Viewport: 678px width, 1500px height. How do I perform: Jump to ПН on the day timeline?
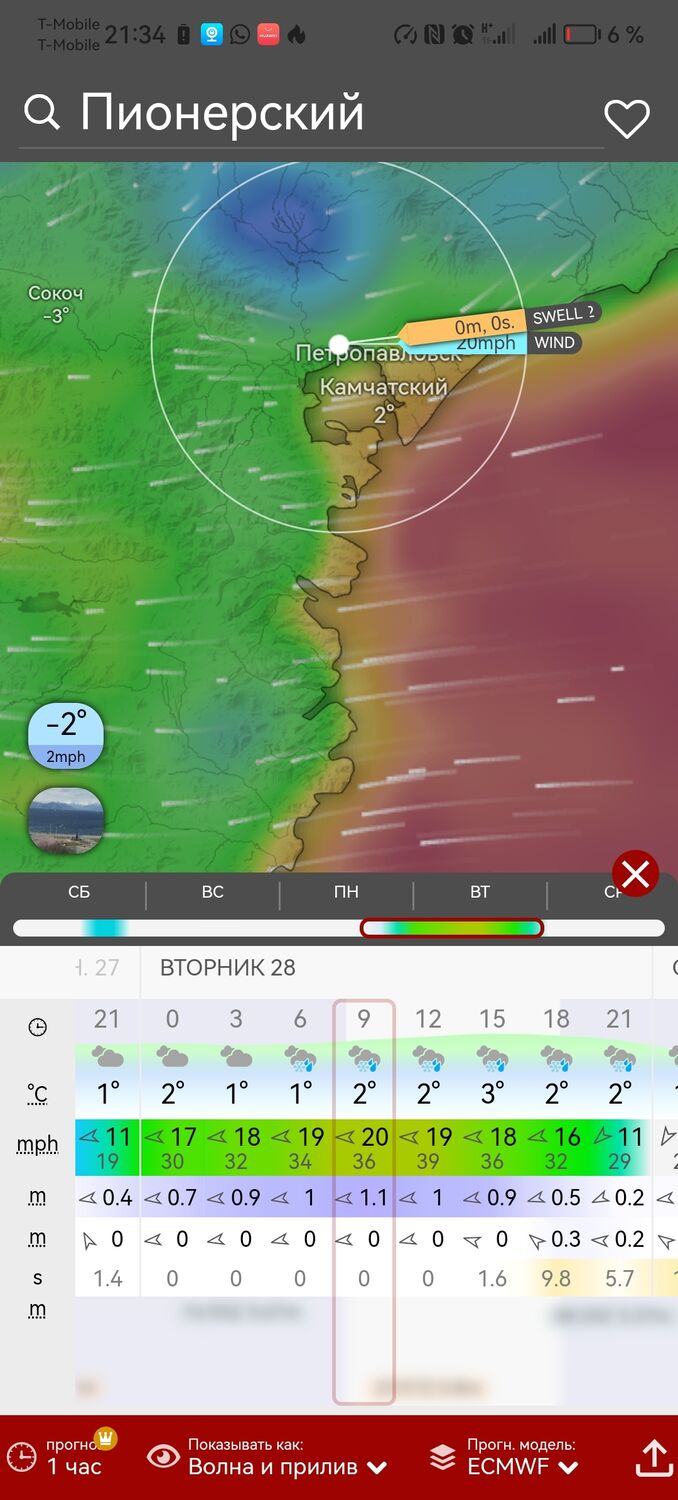(346, 892)
